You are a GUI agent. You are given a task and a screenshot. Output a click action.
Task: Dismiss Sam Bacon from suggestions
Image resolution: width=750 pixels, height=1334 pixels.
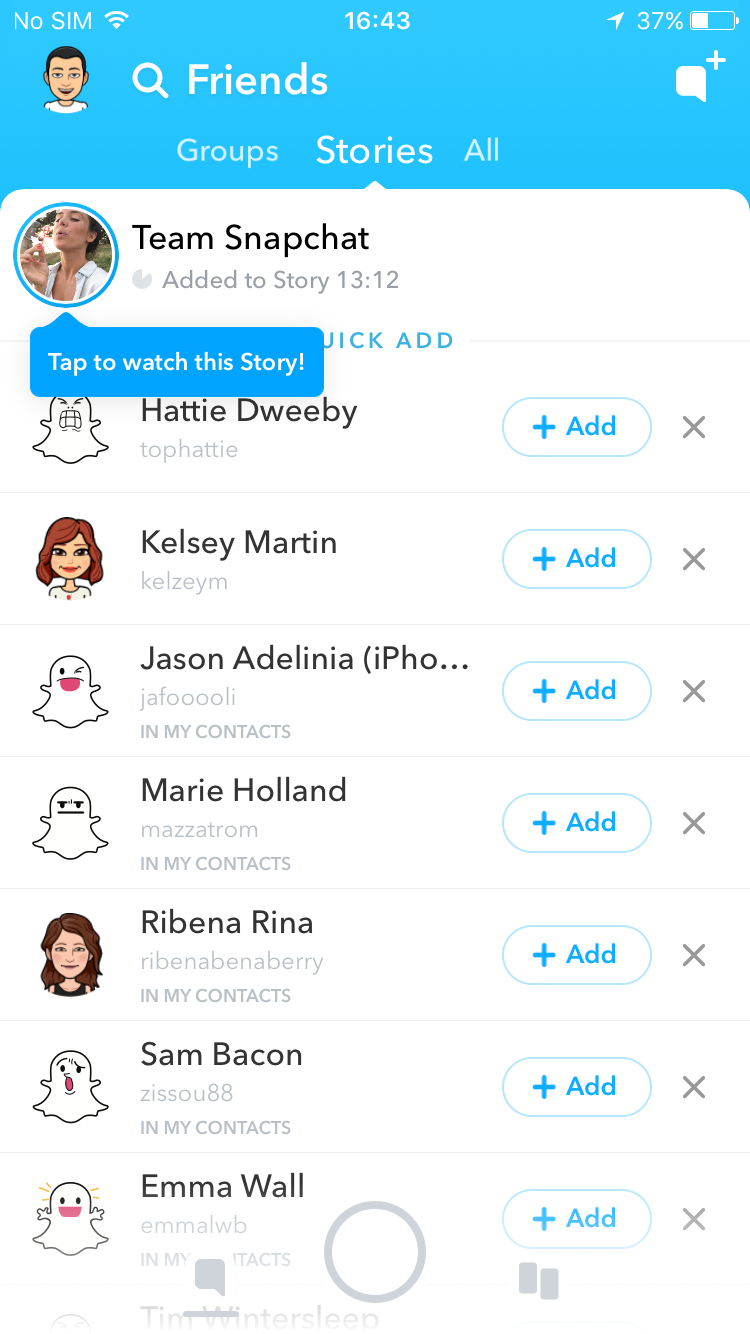693,1087
